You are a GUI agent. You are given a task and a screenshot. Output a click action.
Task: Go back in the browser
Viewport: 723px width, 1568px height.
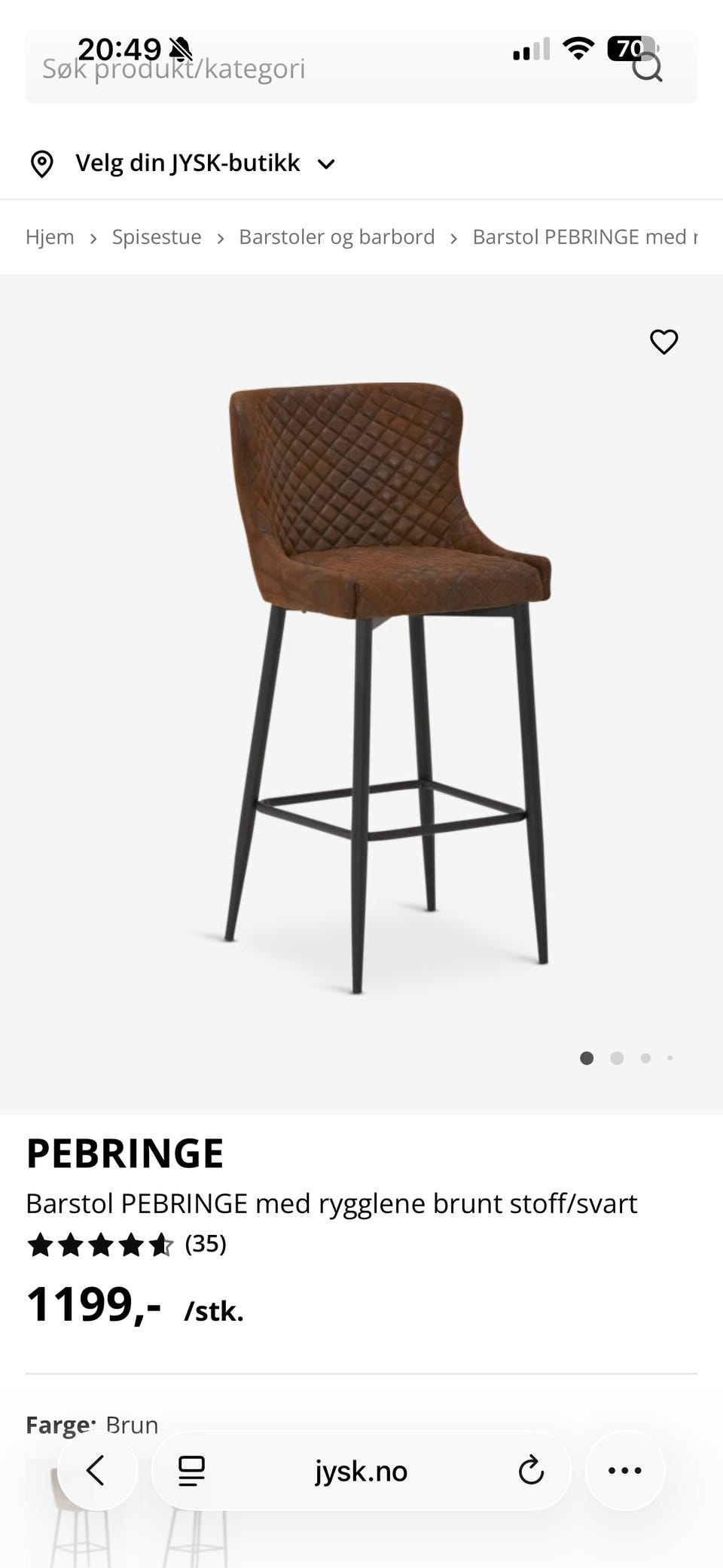pos(96,1470)
